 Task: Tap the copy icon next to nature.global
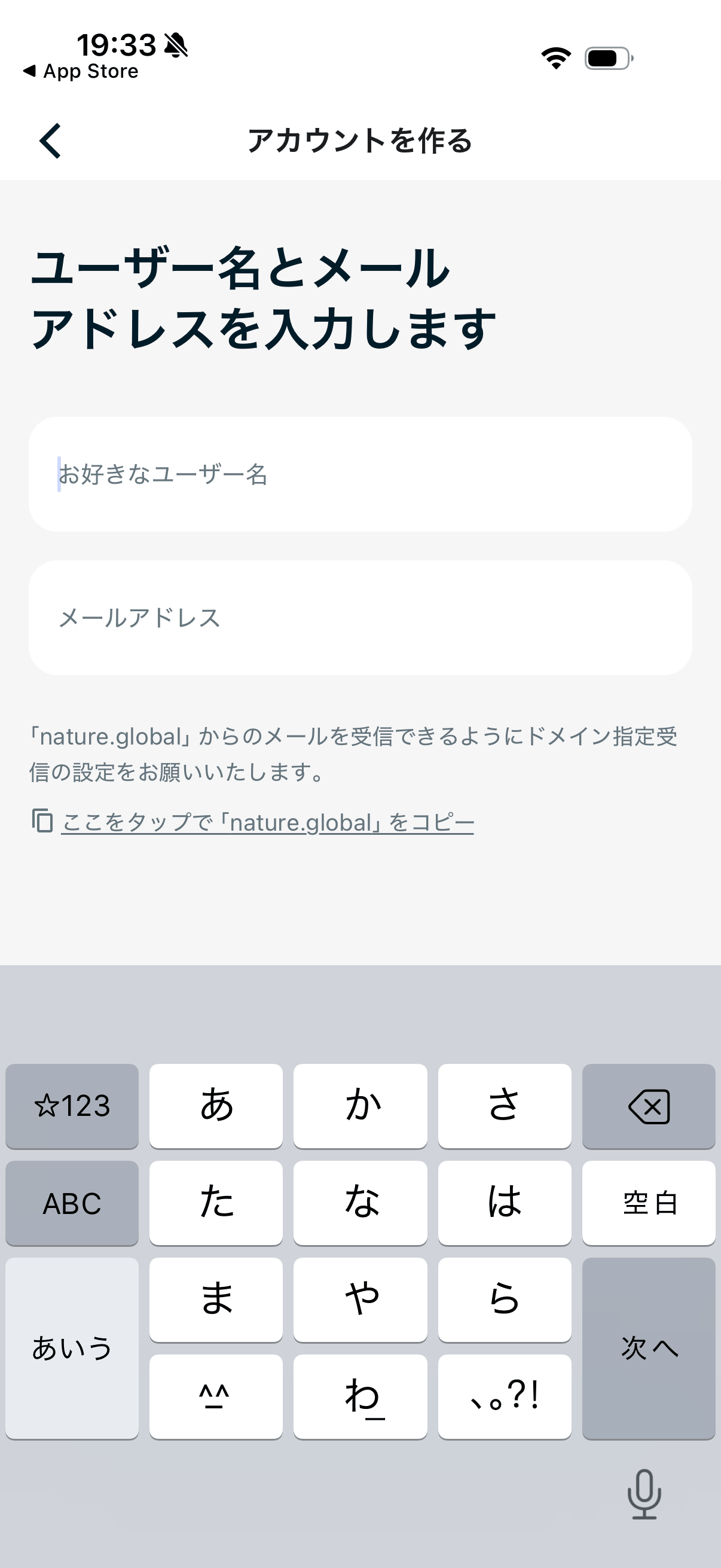(41, 821)
